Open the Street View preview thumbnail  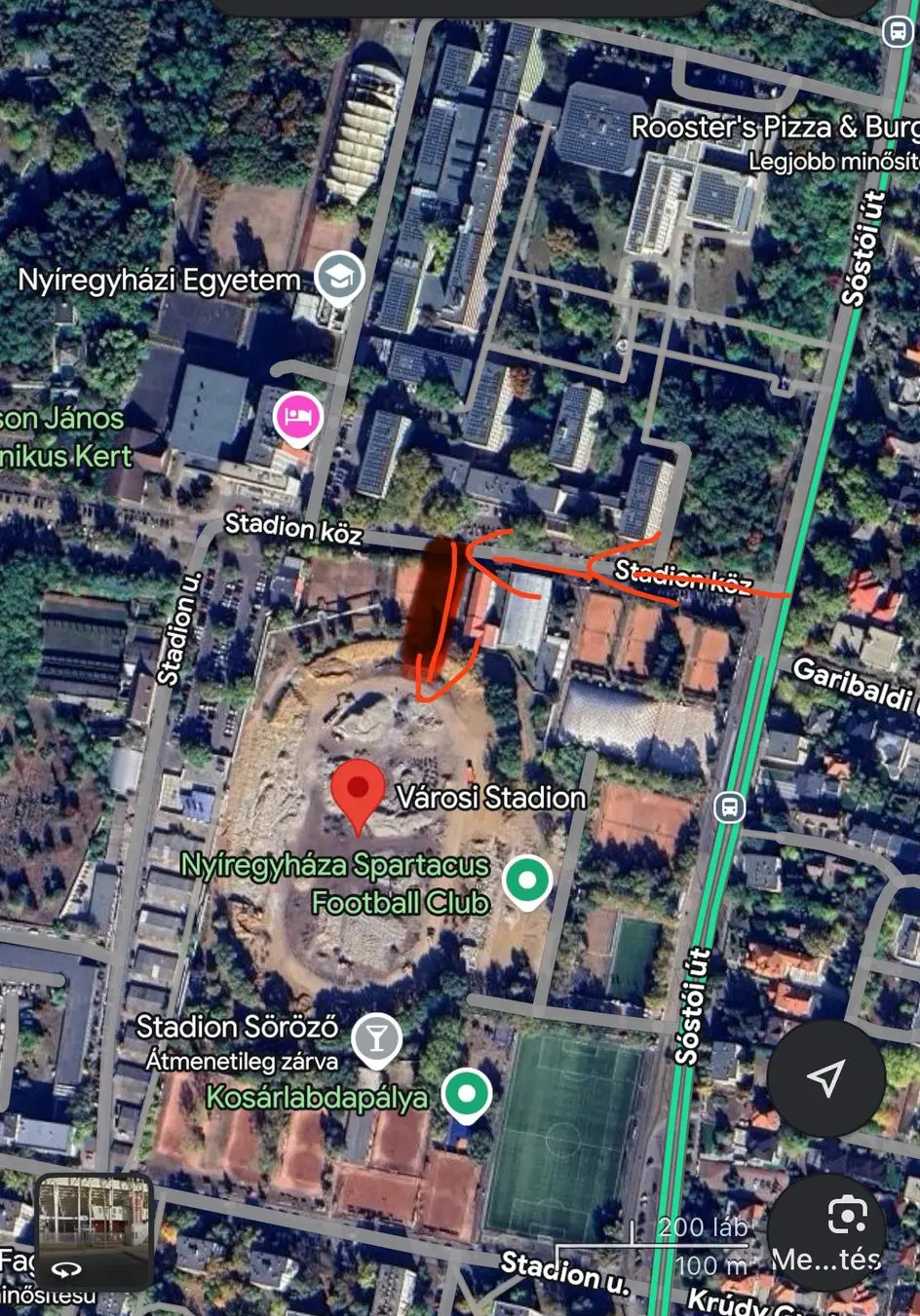pos(94,1230)
